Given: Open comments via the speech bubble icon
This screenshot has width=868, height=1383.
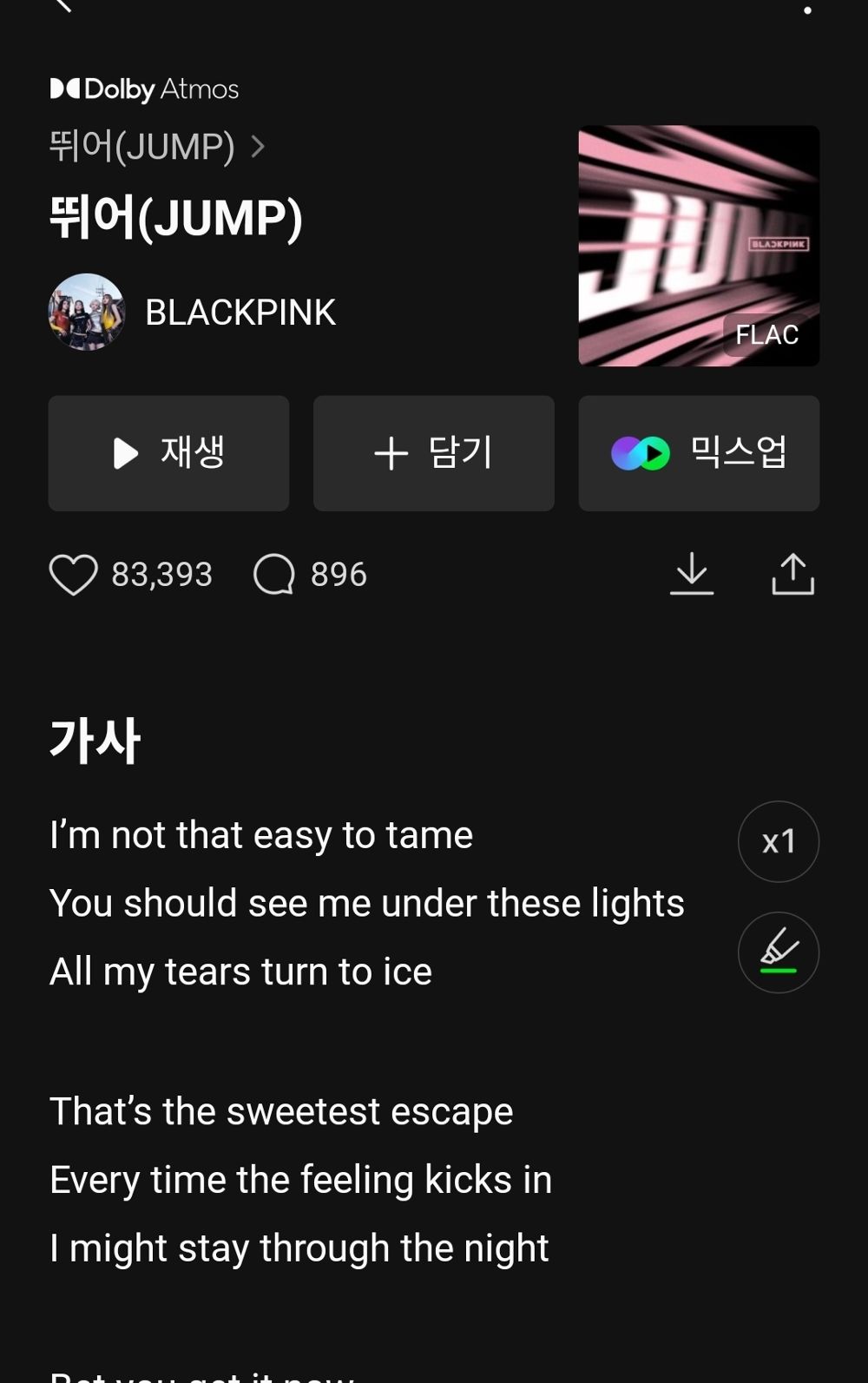Looking at the screenshot, I should (x=275, y=573).
